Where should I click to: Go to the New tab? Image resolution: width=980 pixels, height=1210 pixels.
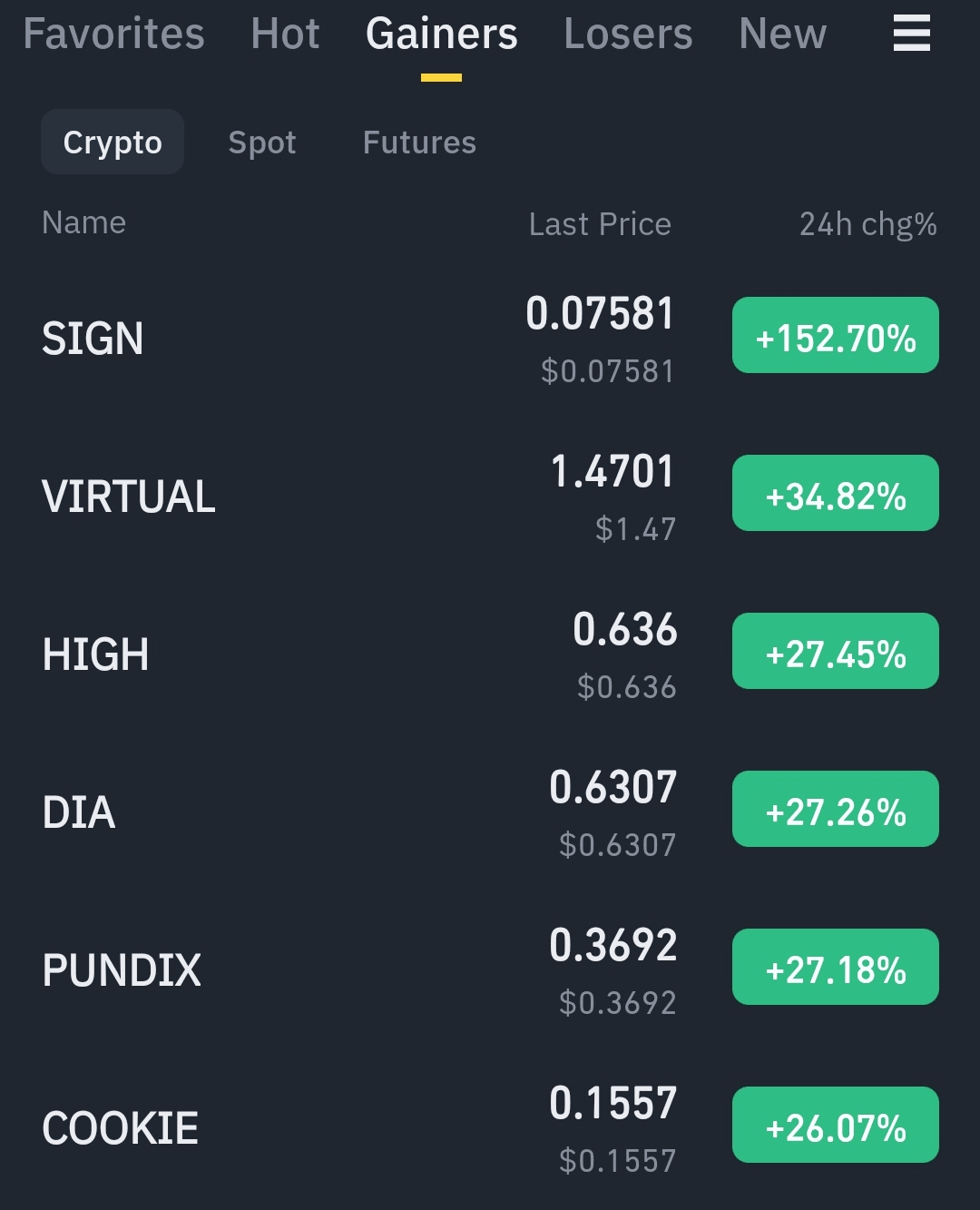tap(782, 34)
